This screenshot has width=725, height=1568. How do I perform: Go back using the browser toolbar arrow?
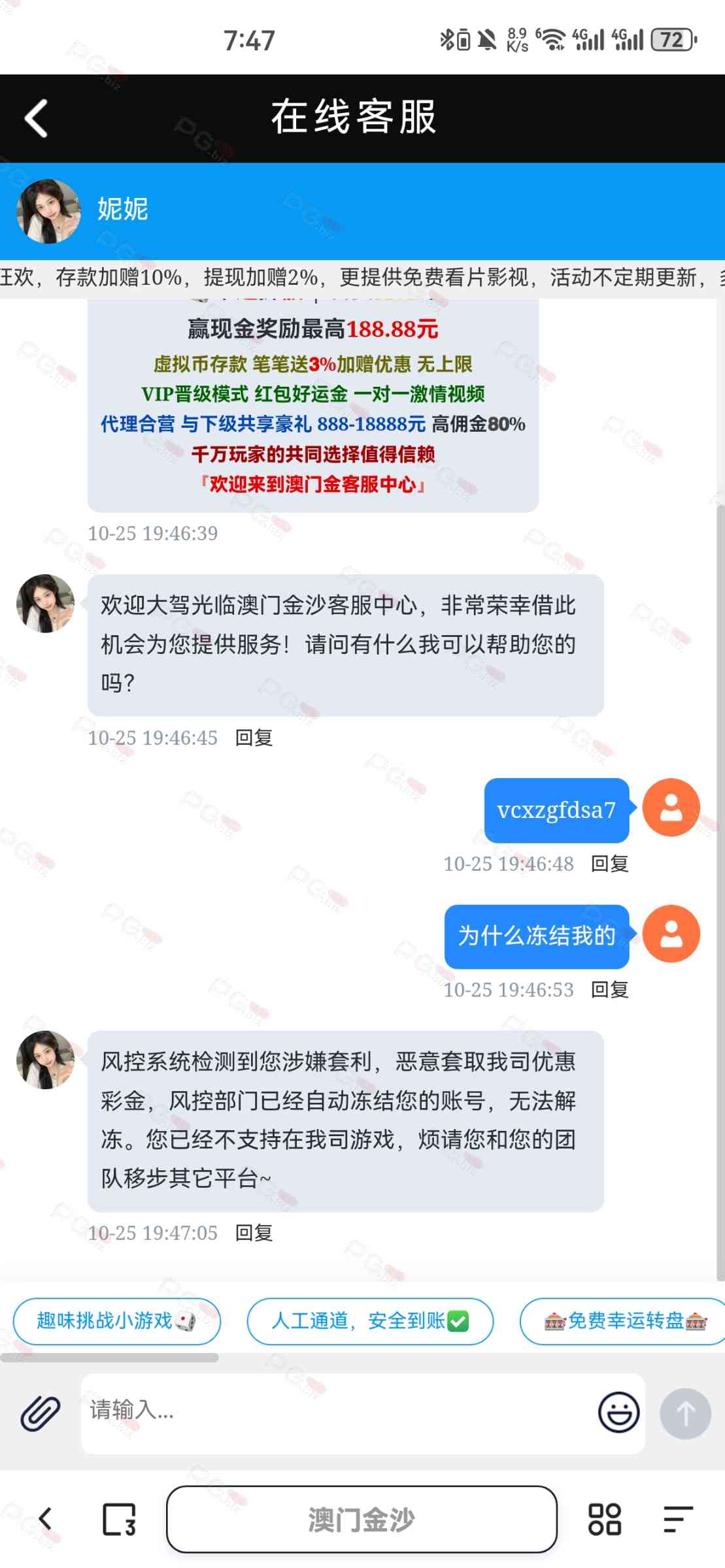click(x=45, y=1519)
